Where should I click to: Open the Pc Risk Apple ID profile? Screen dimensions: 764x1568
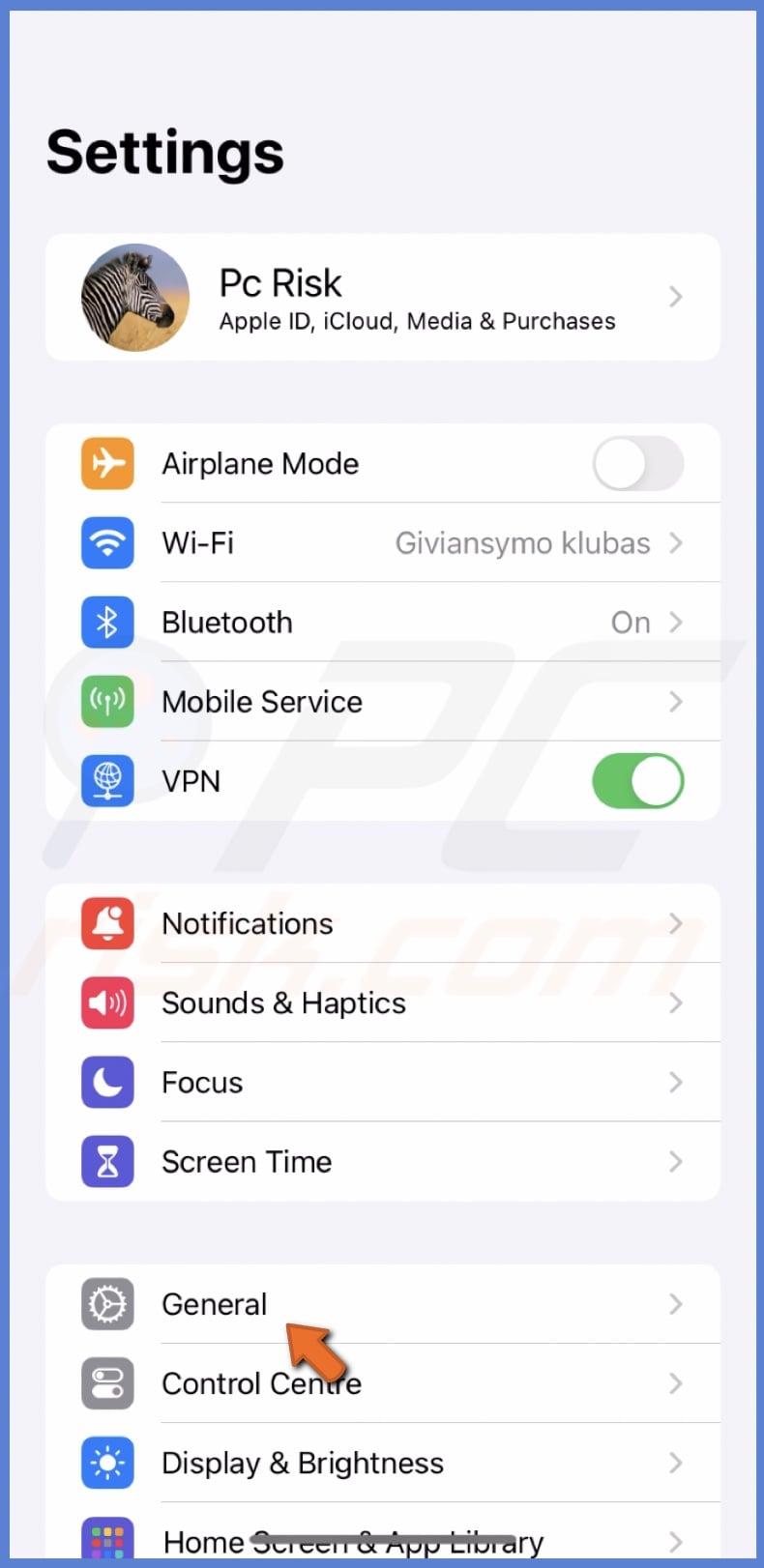tap(382, 297)
